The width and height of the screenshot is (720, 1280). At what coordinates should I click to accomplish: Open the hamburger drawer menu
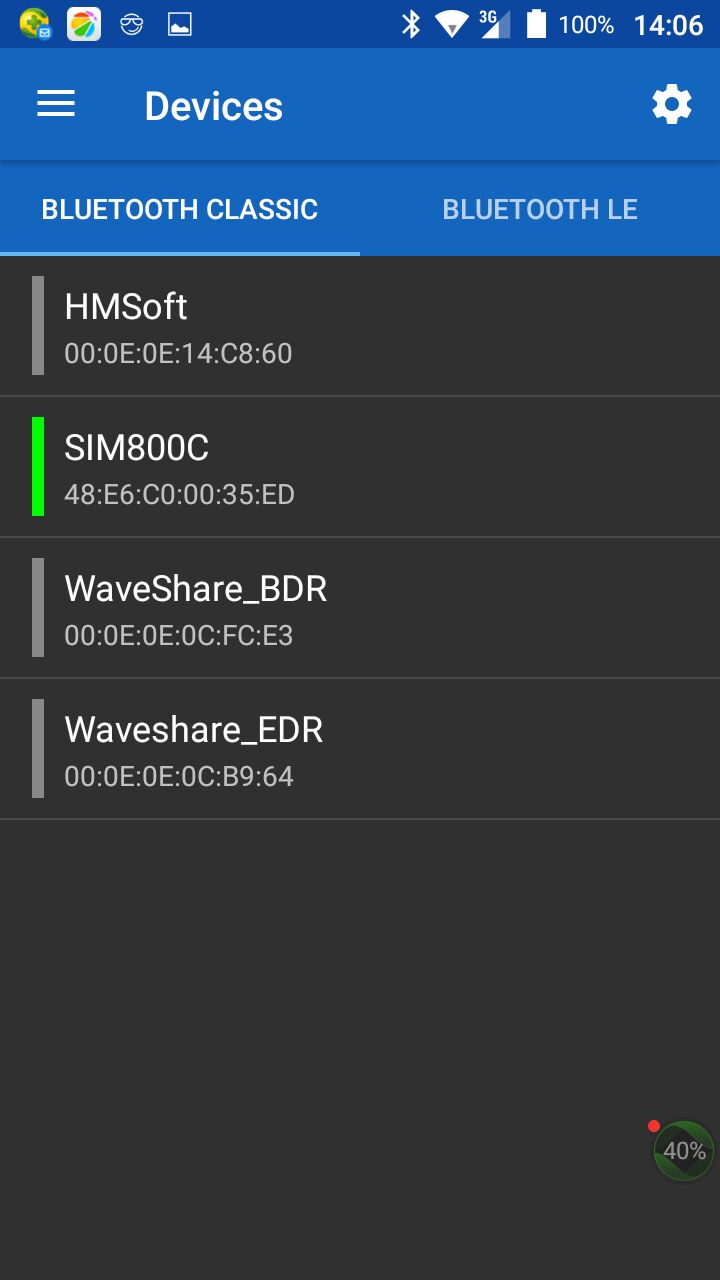tap(56, 104)
